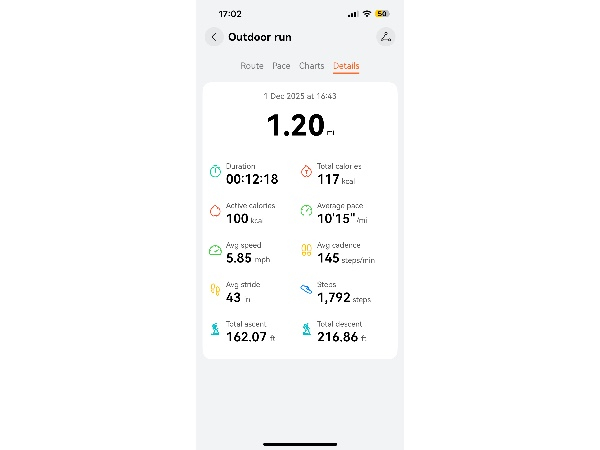Switch to the Pace tab
Viewport: 600px width, 450px height.
click(x=281, y=66)
